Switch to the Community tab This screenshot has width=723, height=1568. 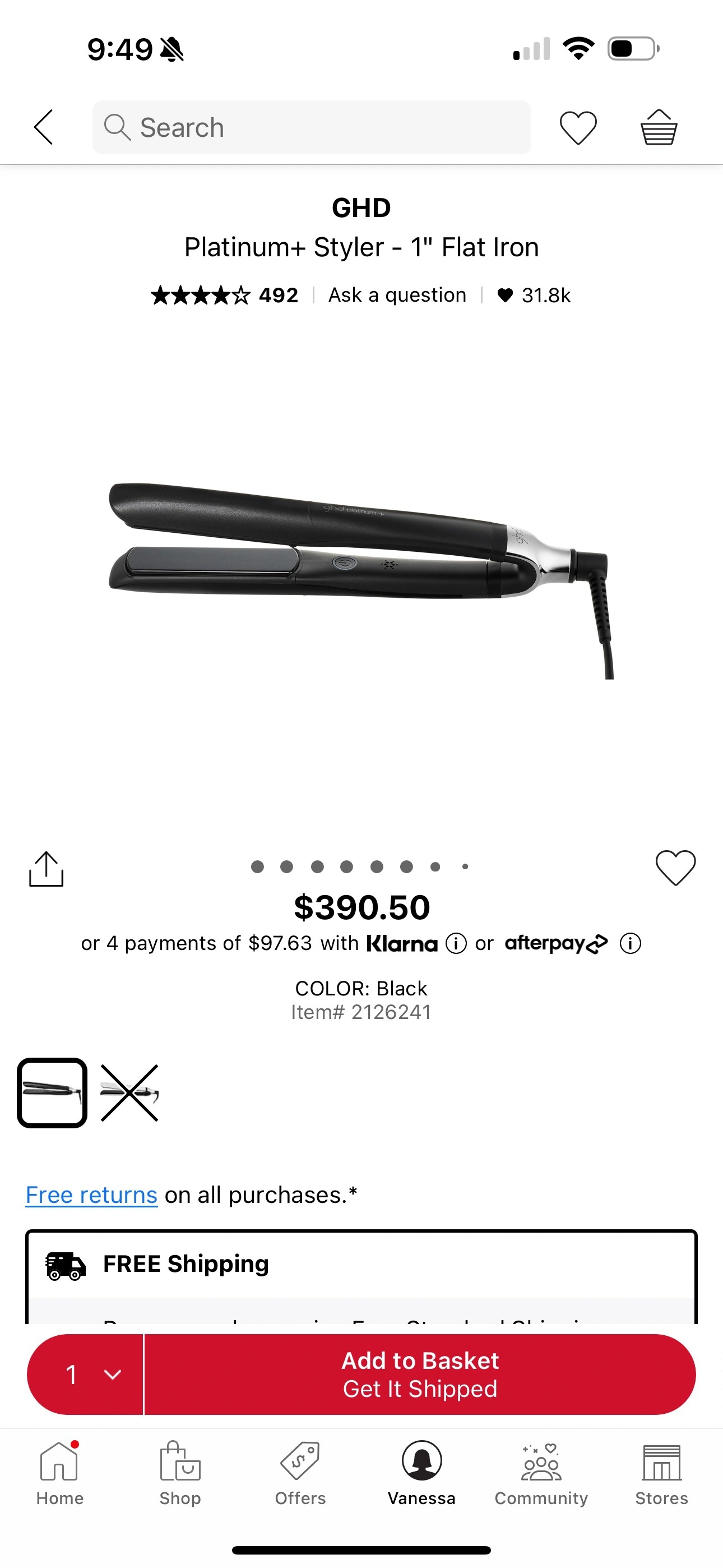pyautogui.click(x=541, y=1473)
